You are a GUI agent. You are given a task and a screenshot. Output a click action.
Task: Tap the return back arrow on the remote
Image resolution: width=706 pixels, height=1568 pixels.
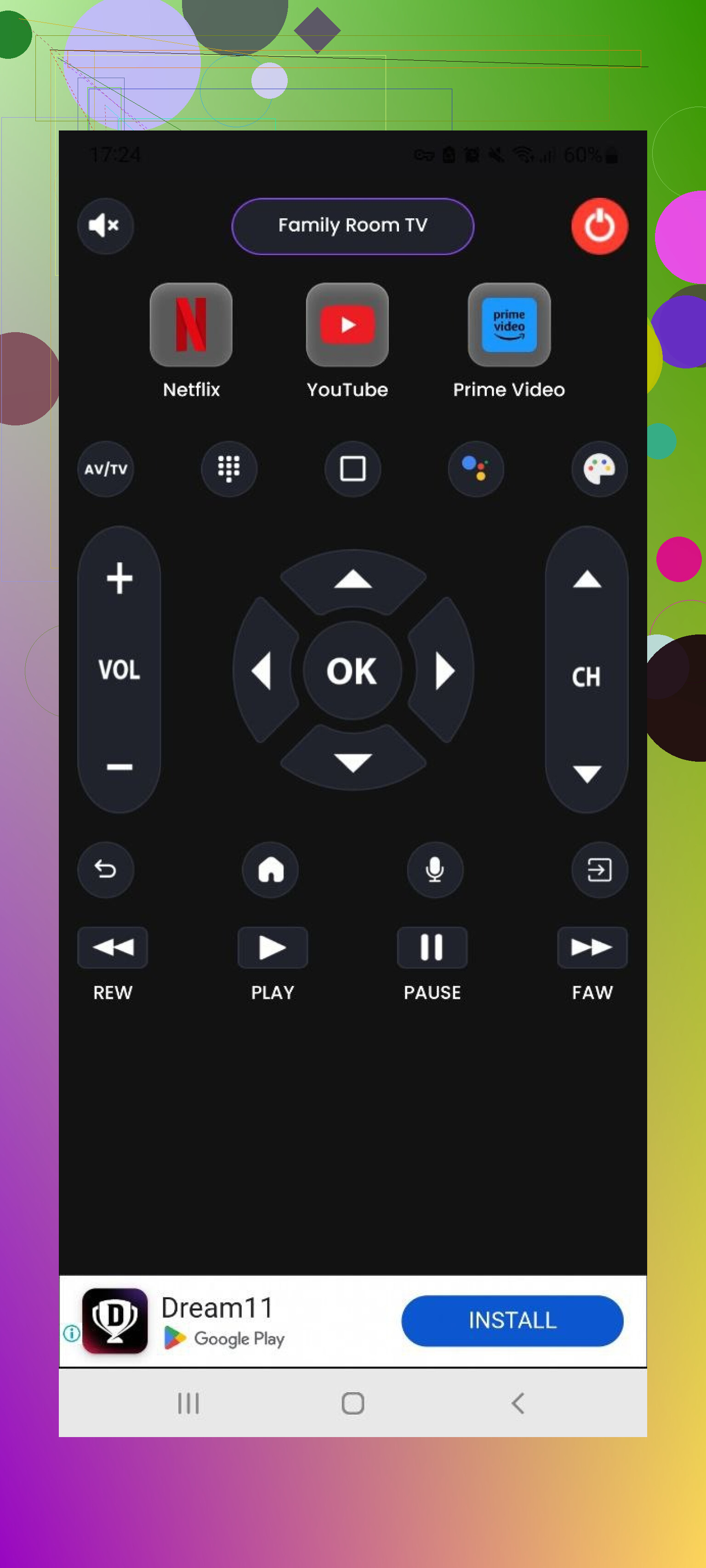[105, 869]
